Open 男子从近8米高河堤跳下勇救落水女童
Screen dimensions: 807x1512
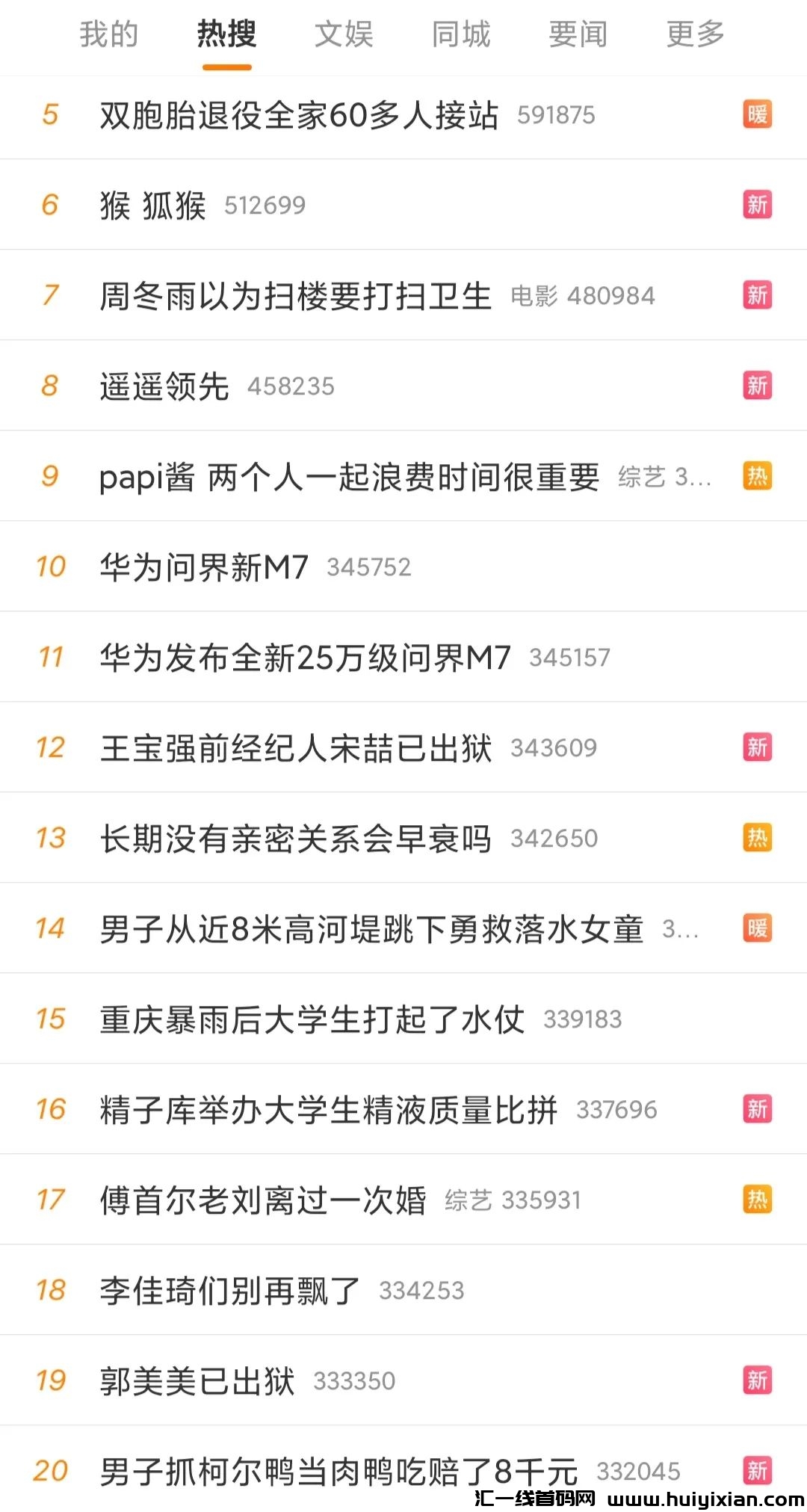point(371,929)
